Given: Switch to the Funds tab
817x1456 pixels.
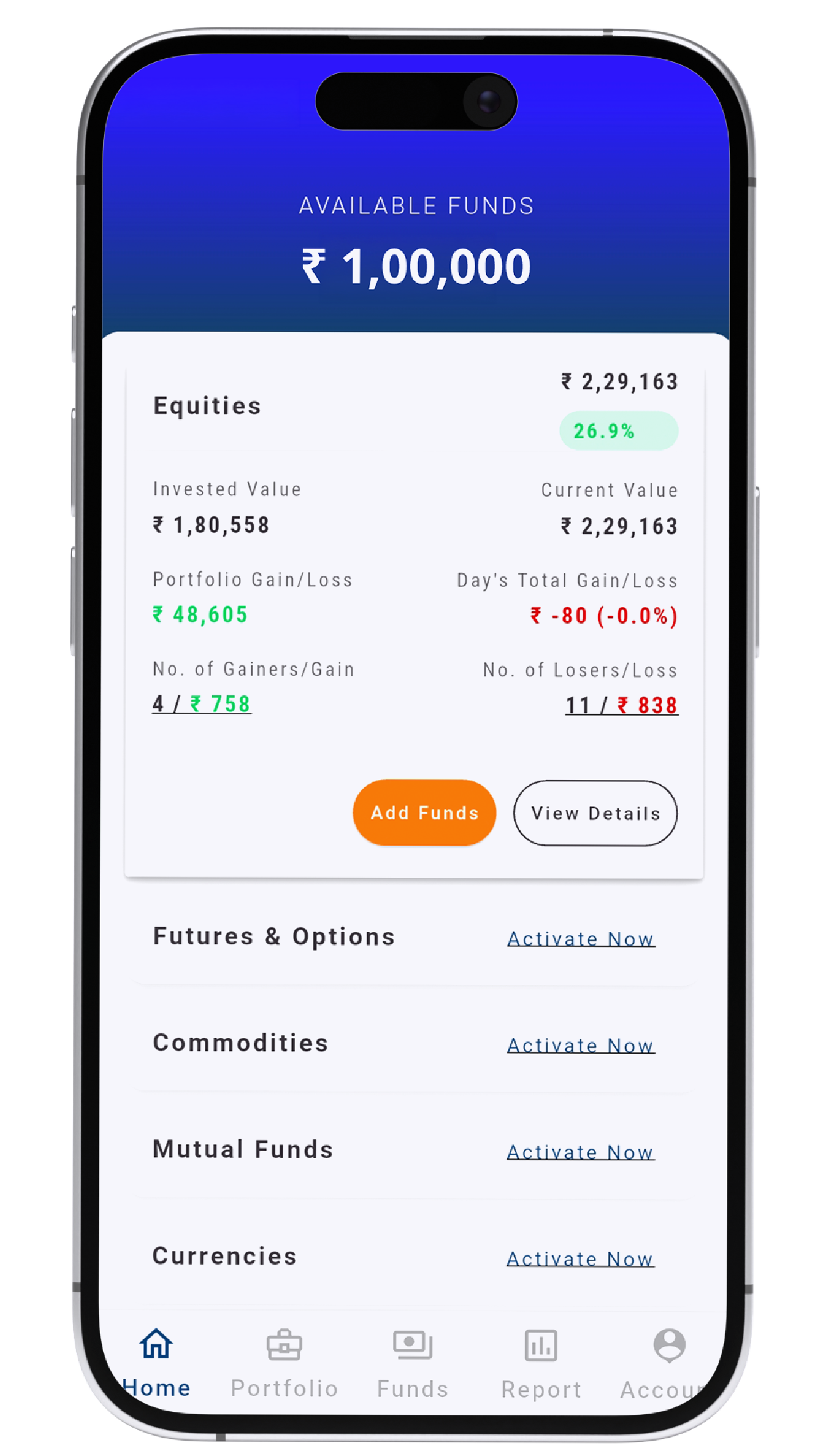Looking at the screenshot, I should [413, 1363].
